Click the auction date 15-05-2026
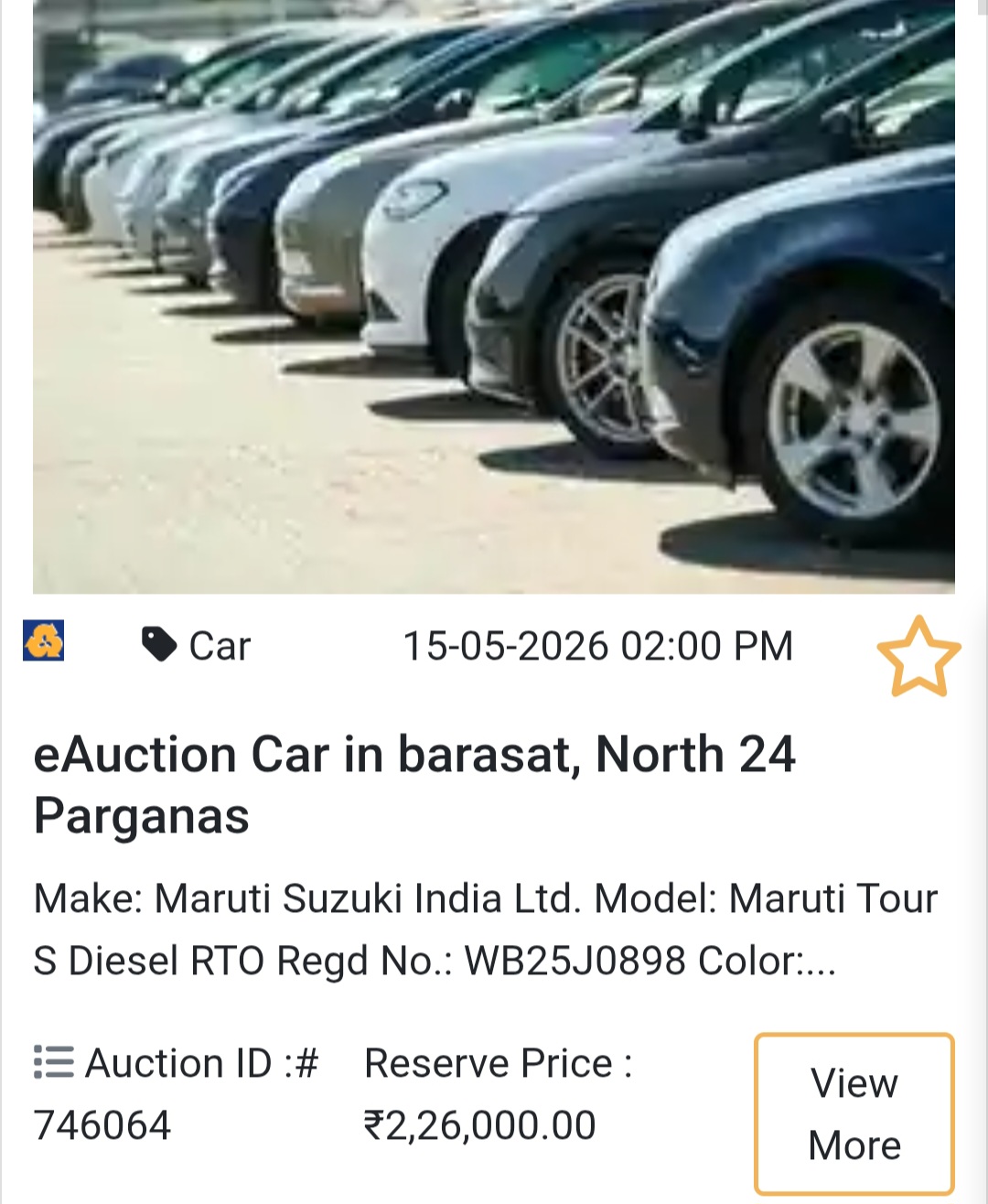This screenshot has width=988, height=1204. pos(601,645)
